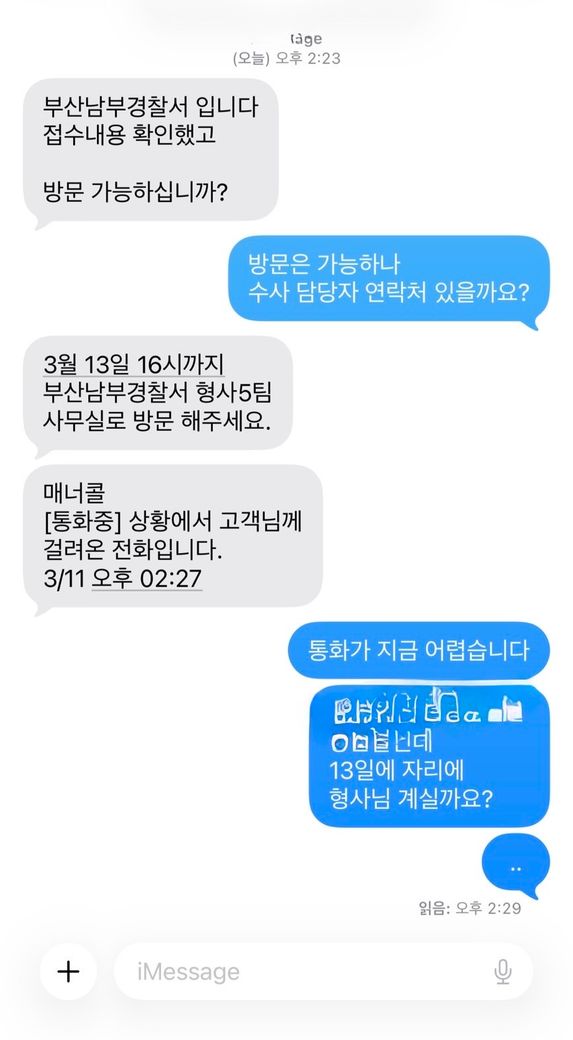Open the plus attachments button
Image resolution: width=573 pixels, height=1040 pixels.
pyautogui.click(x=68, y=972)
